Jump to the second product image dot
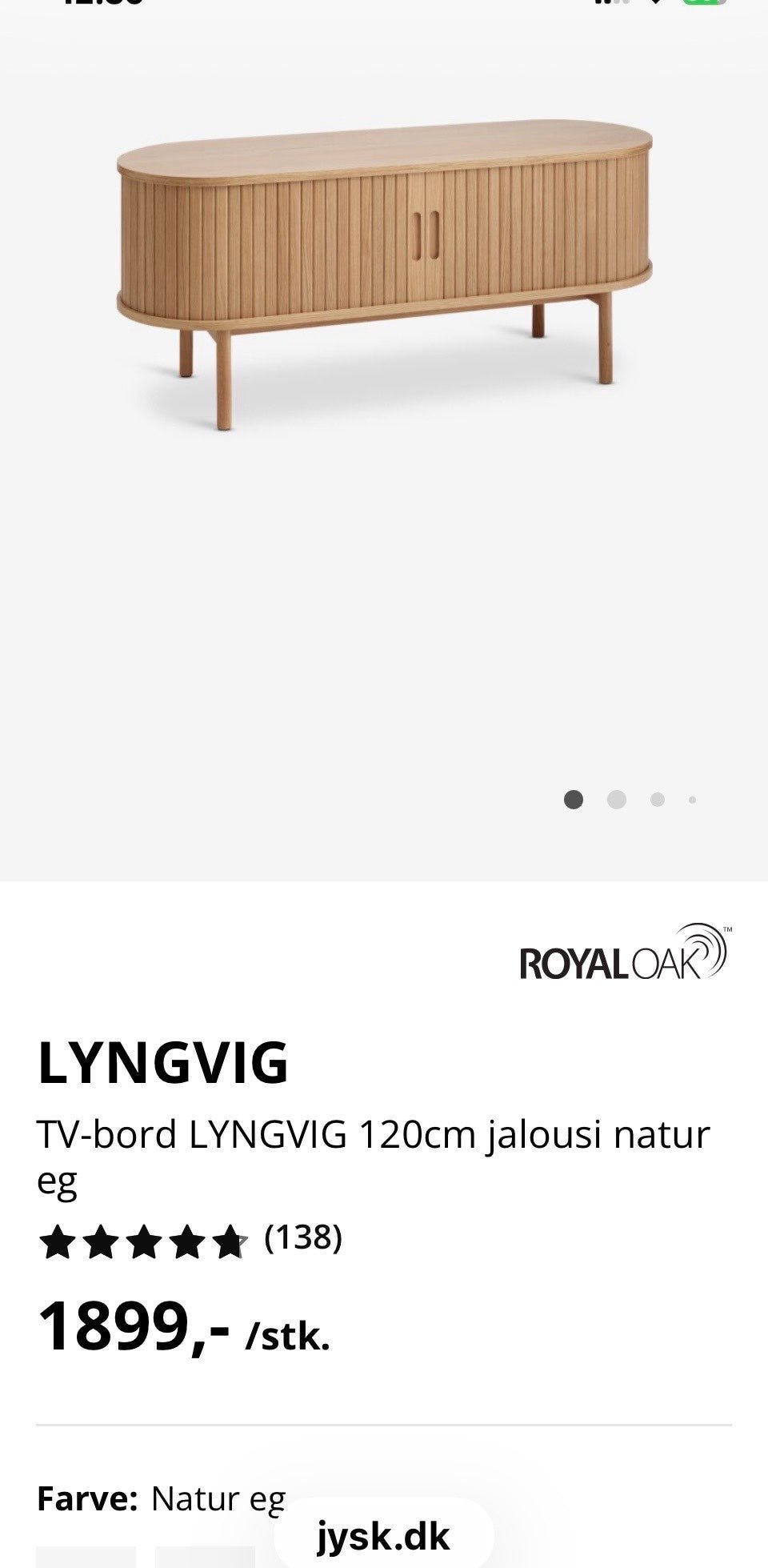The image size is (768, 1568). coord(616,800)
